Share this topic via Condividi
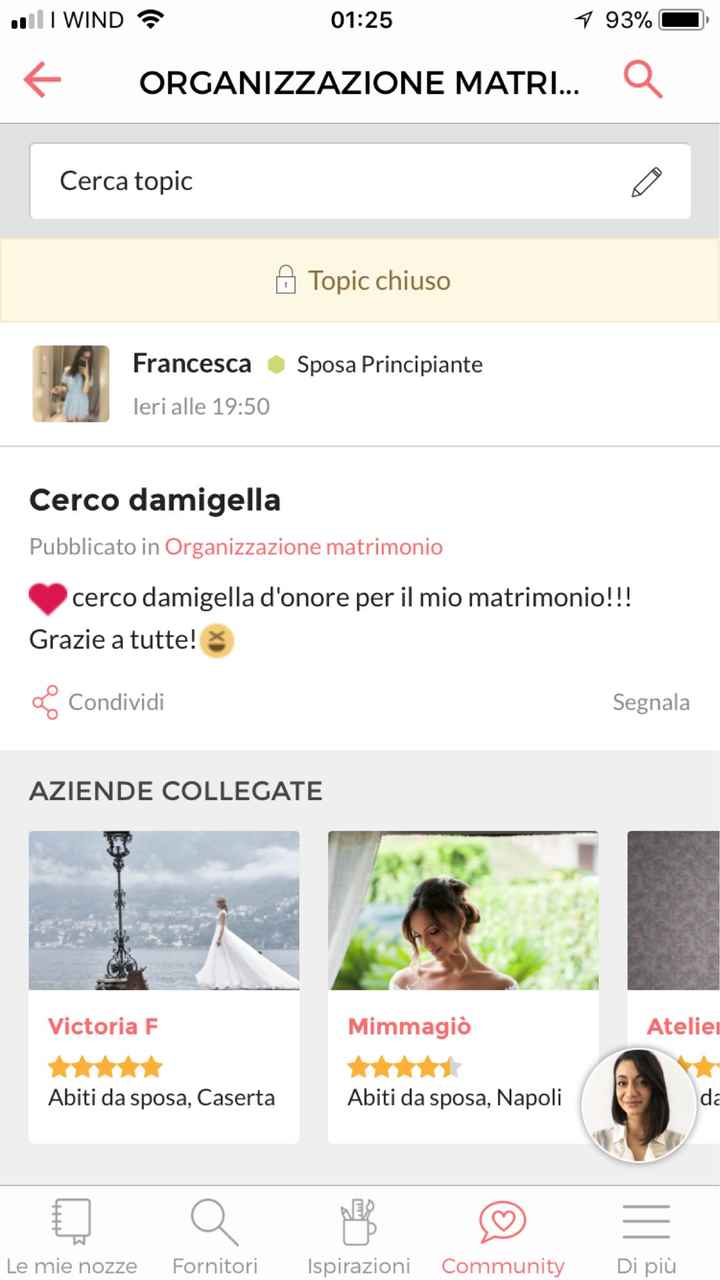This screenshot has width=720, height=1280. click(x=97, y=702)
